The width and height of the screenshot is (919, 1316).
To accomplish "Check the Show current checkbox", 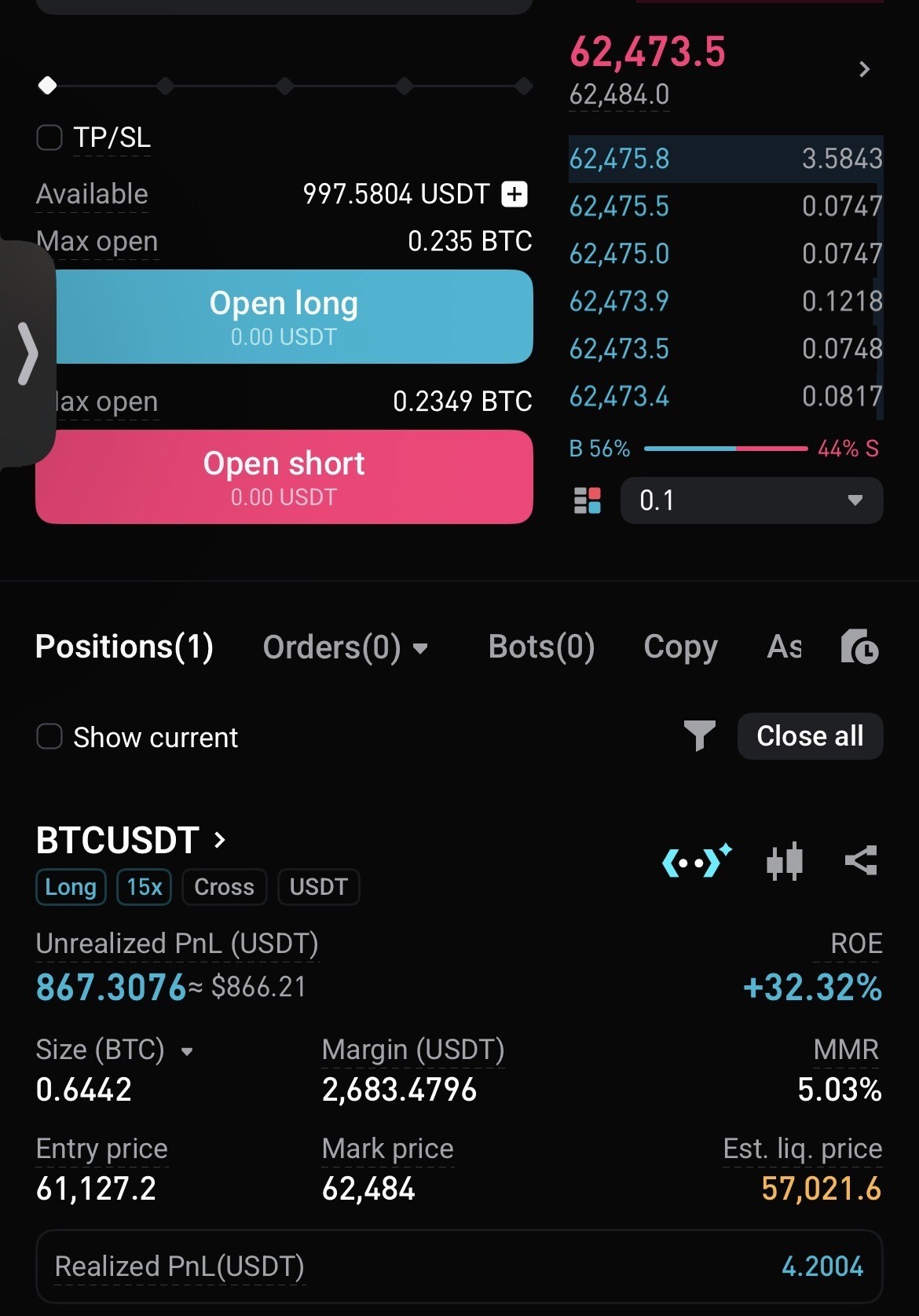I will (49, 737).
